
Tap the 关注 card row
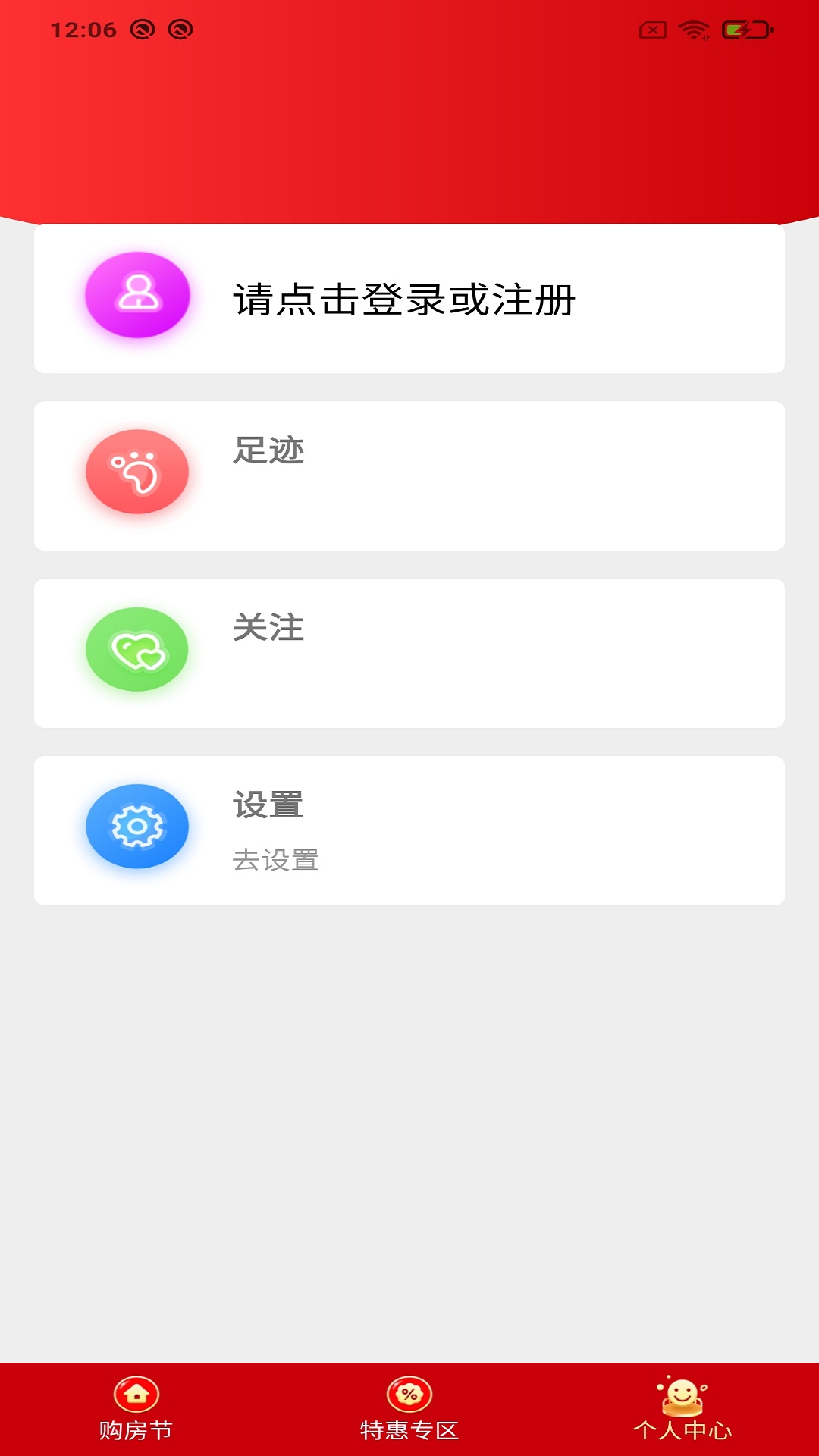[409, 651]
